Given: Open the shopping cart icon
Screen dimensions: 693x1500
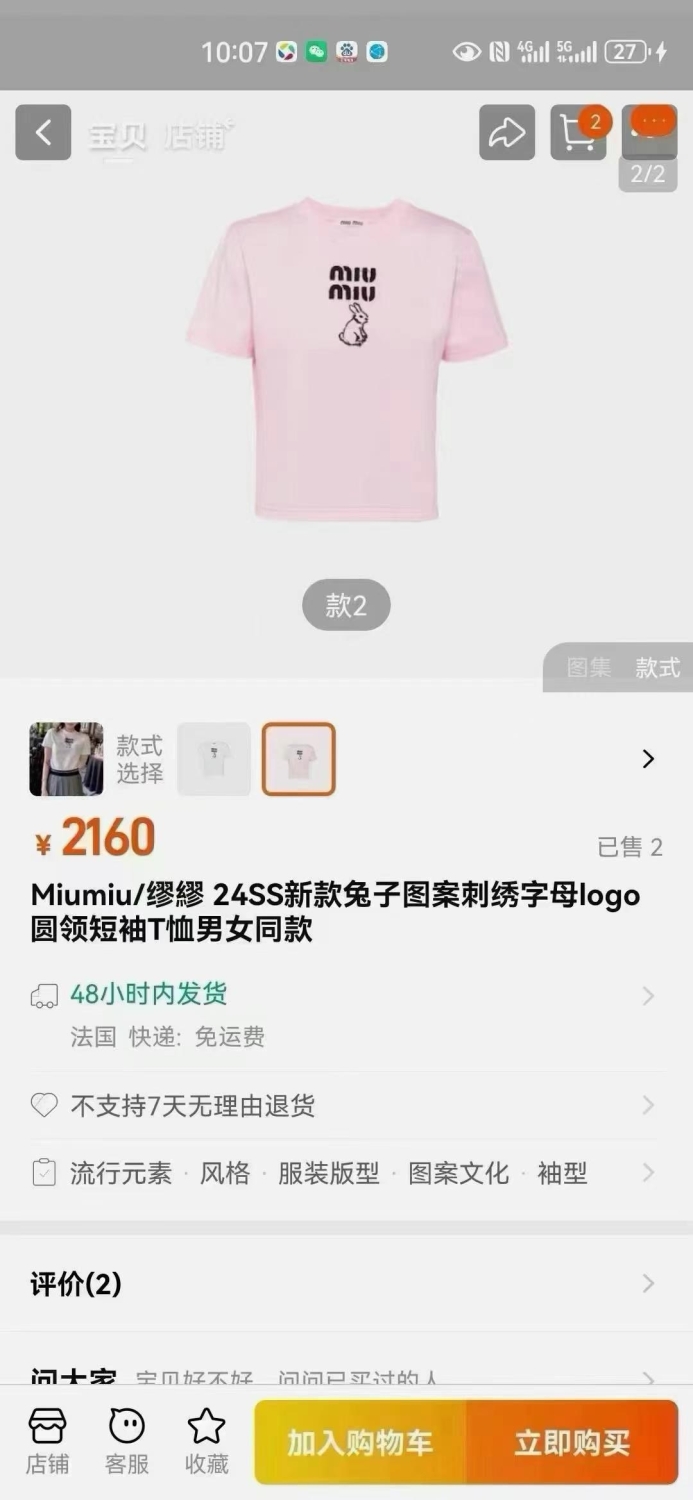Looking at the screenshot, I should tap(579, 132).
